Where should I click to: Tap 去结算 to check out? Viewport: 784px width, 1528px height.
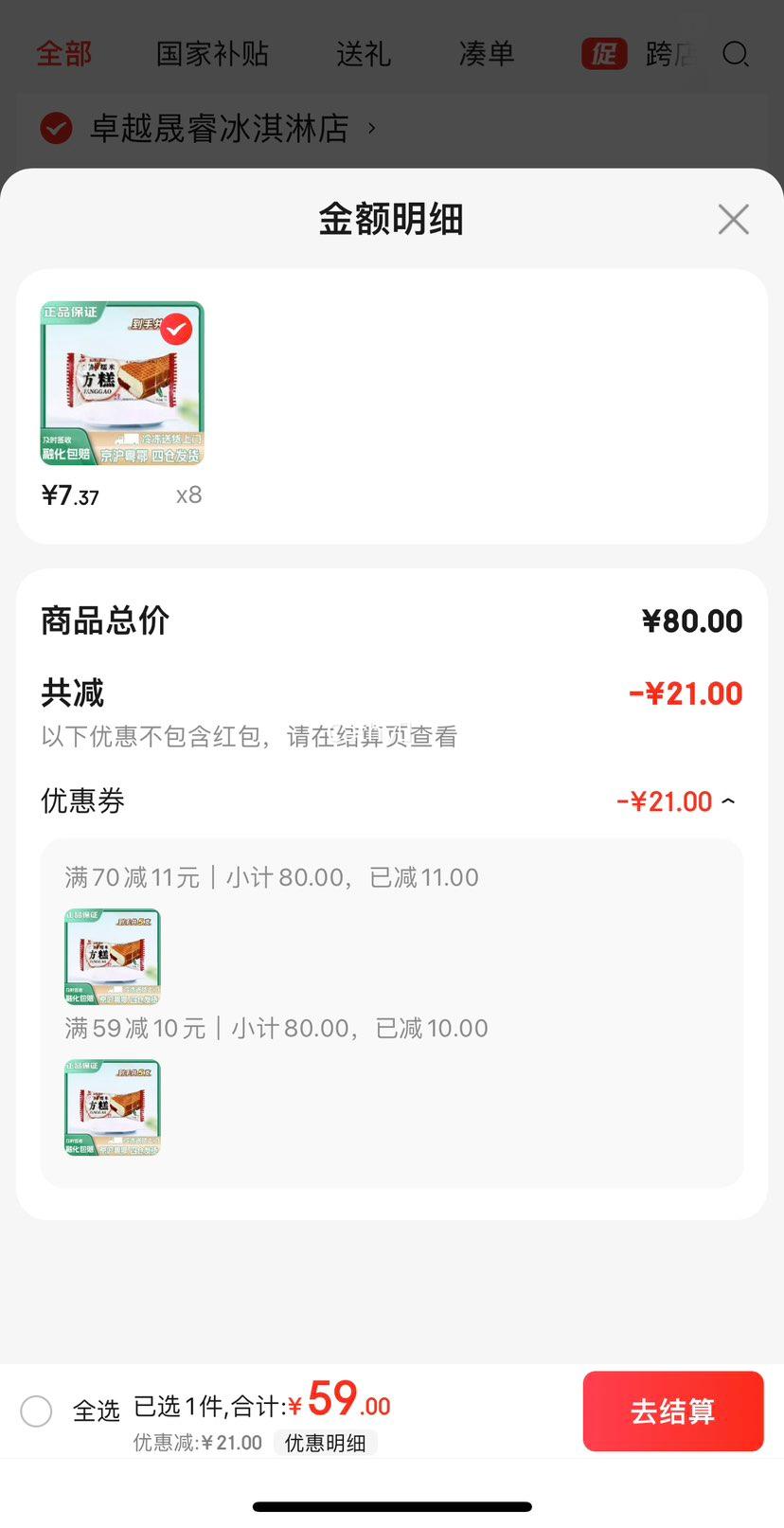pyautogui.click(x=673, y=1411)
